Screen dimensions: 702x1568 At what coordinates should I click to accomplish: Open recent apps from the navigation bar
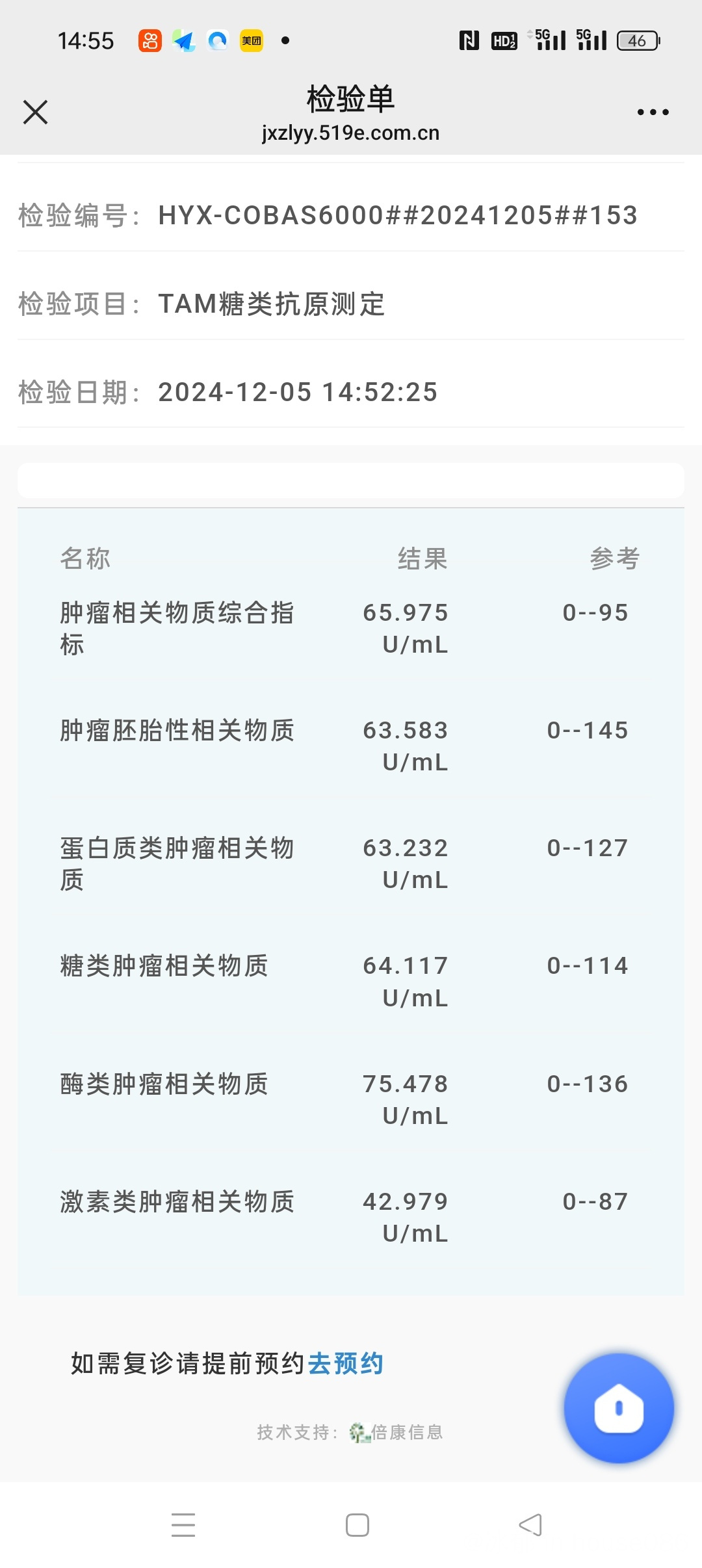coord(183,1524)
